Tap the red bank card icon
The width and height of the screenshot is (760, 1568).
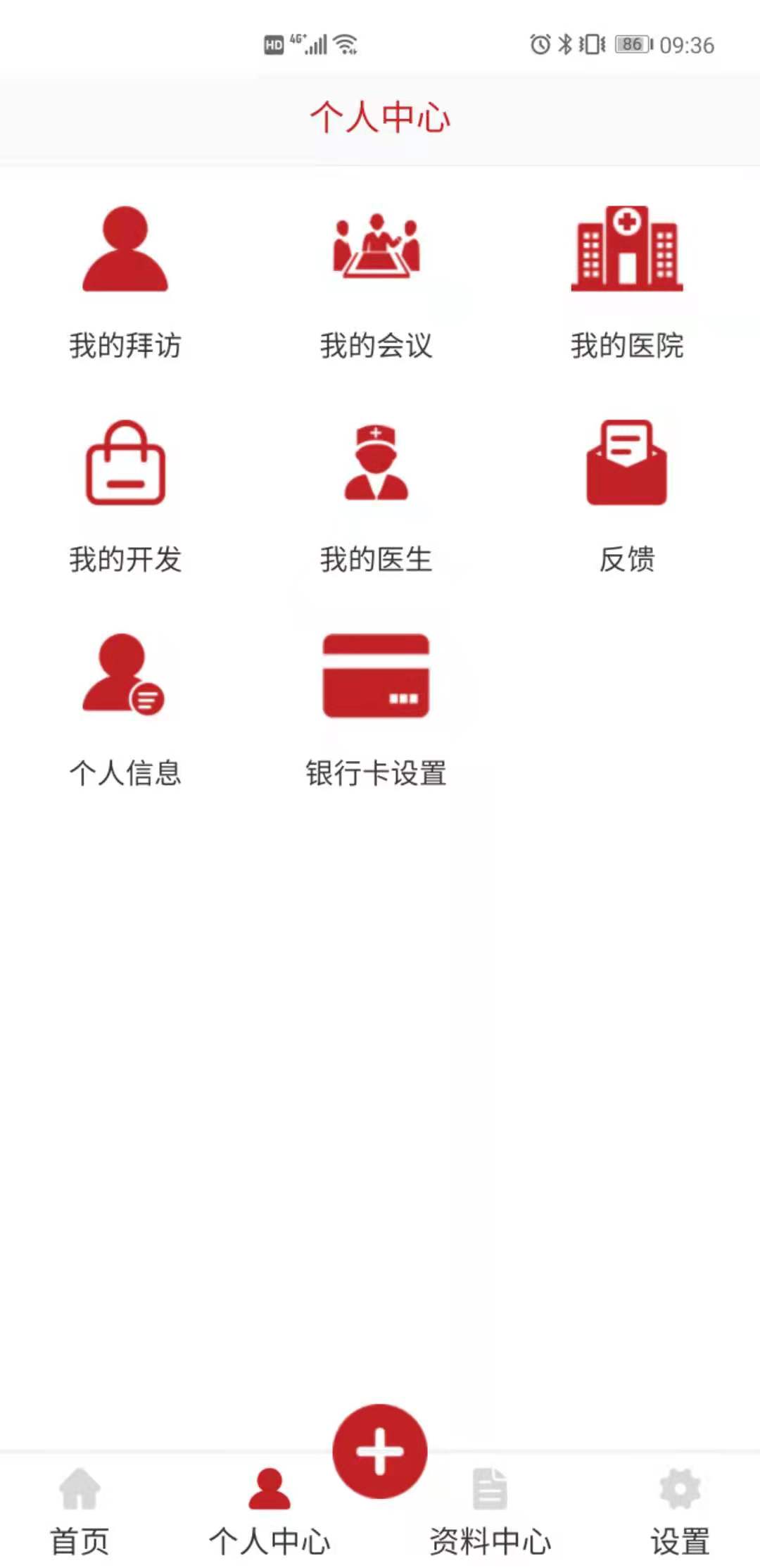click(x=378, y=676)
